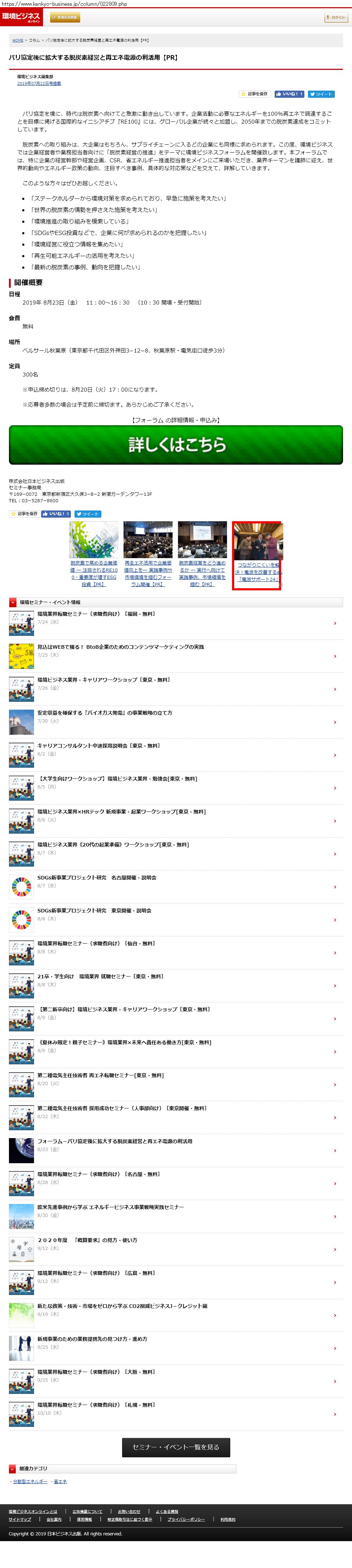
Task: Tap the セミナー・イベント一覧を見る button
Action: (x=176, y=1447)
